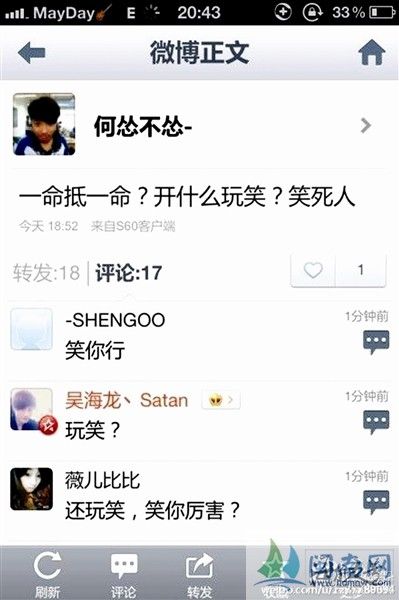Open the home icon in header
This screenshot has height=600, width=399.
pyautogui.click(x=372, y=52)
